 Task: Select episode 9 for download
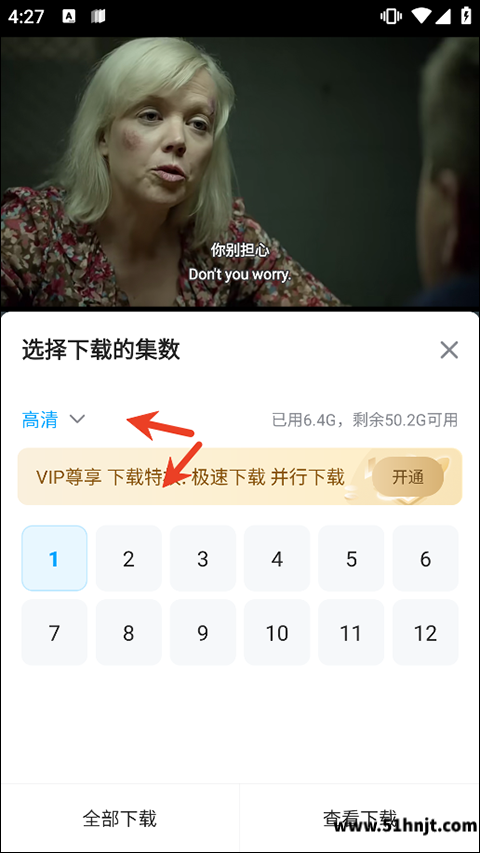[203, 632]
